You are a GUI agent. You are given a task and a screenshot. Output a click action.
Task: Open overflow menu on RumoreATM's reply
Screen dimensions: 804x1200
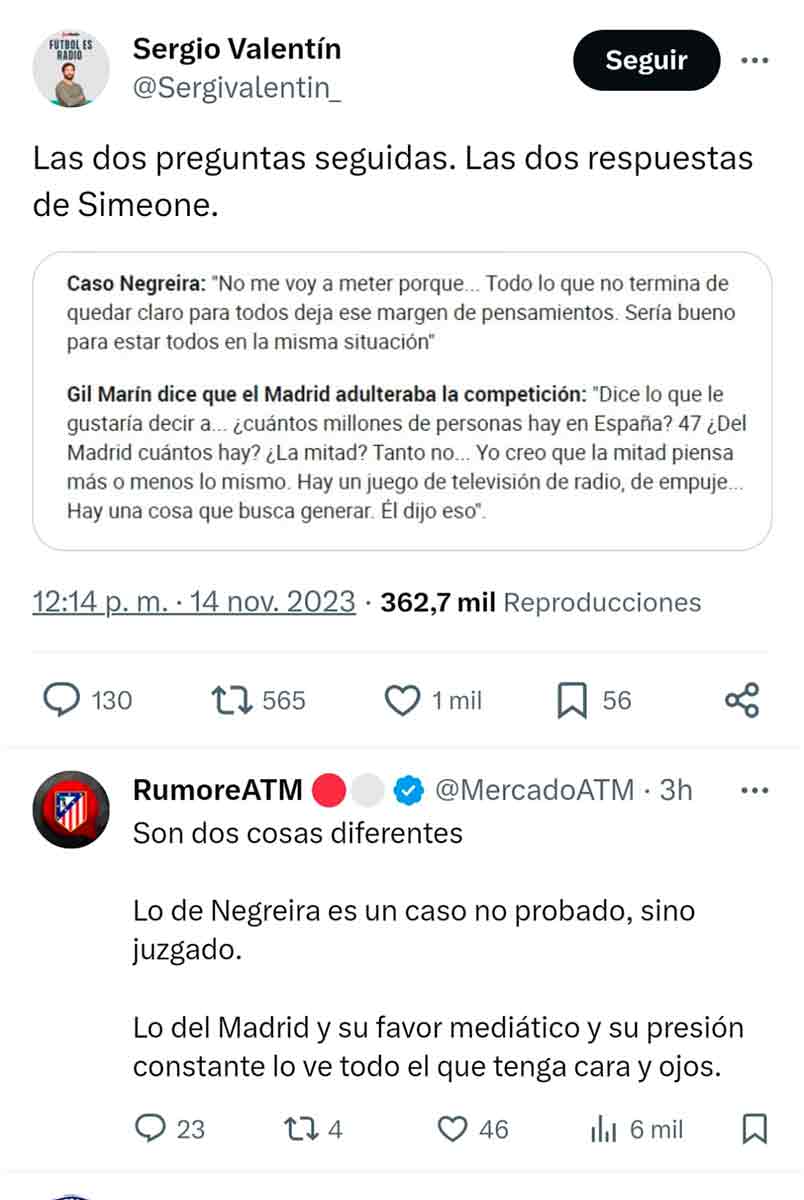pos(755,790)
